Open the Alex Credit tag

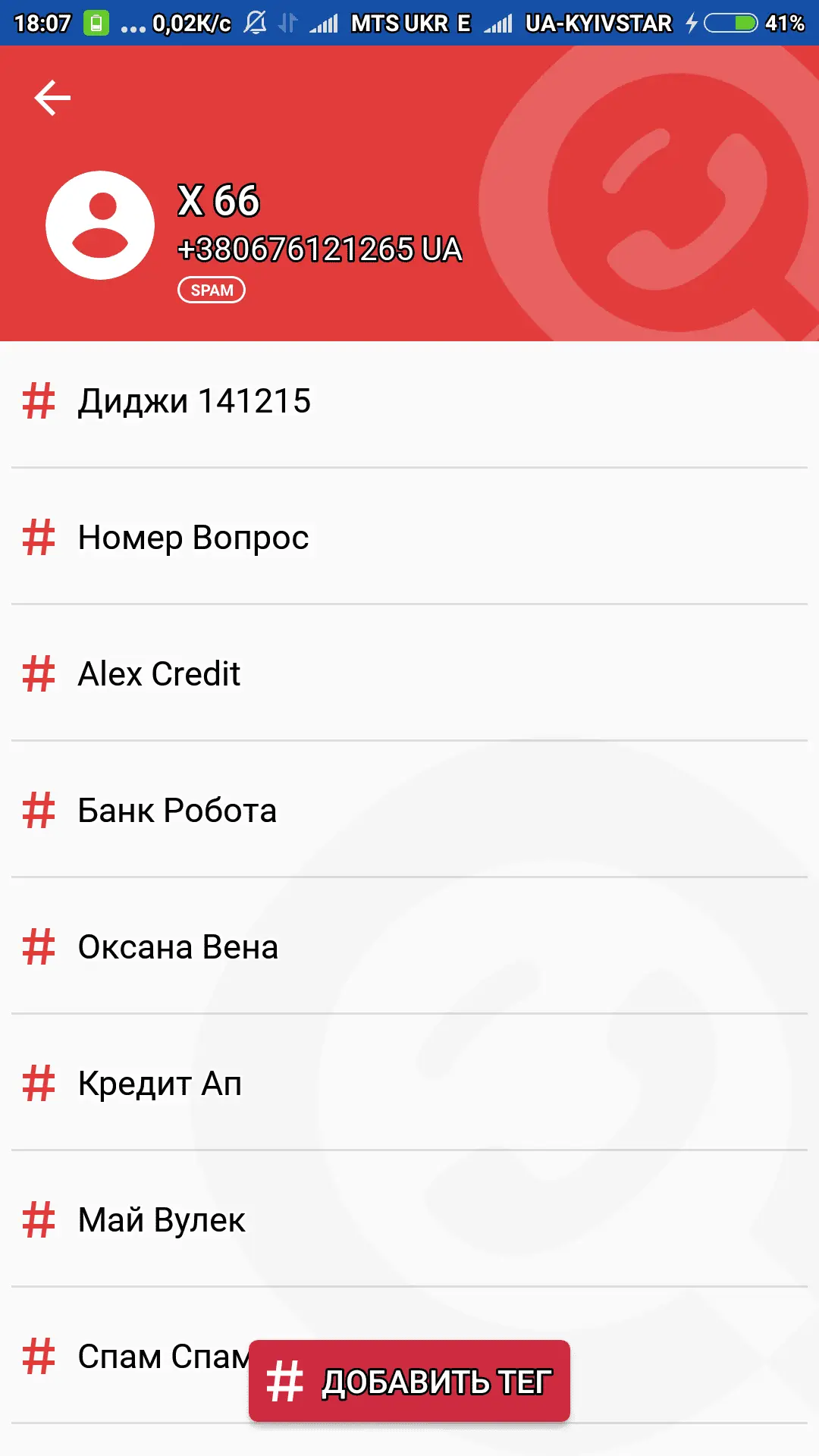click(159, 674)
